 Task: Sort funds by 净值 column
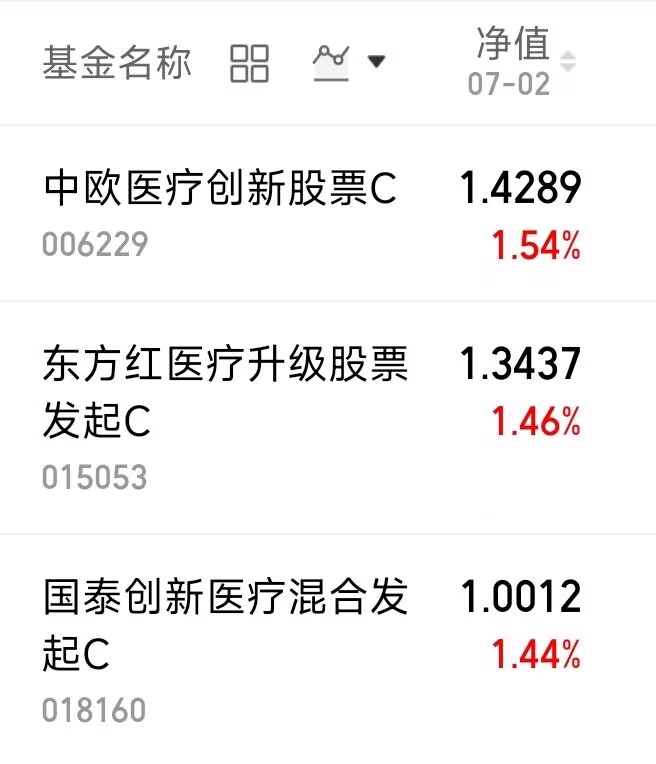pos(521,61)
